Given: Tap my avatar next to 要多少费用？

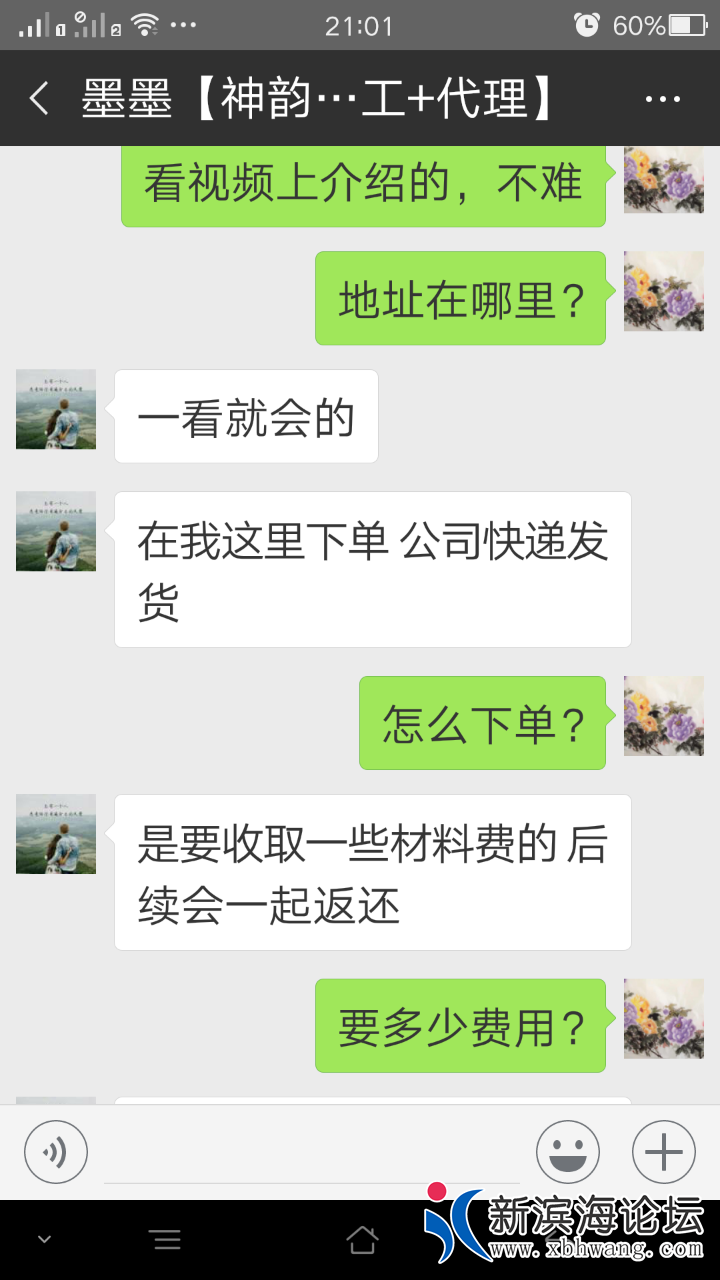Looking at the screenshot, I should pyautogui.click(x=664, y=1019).
